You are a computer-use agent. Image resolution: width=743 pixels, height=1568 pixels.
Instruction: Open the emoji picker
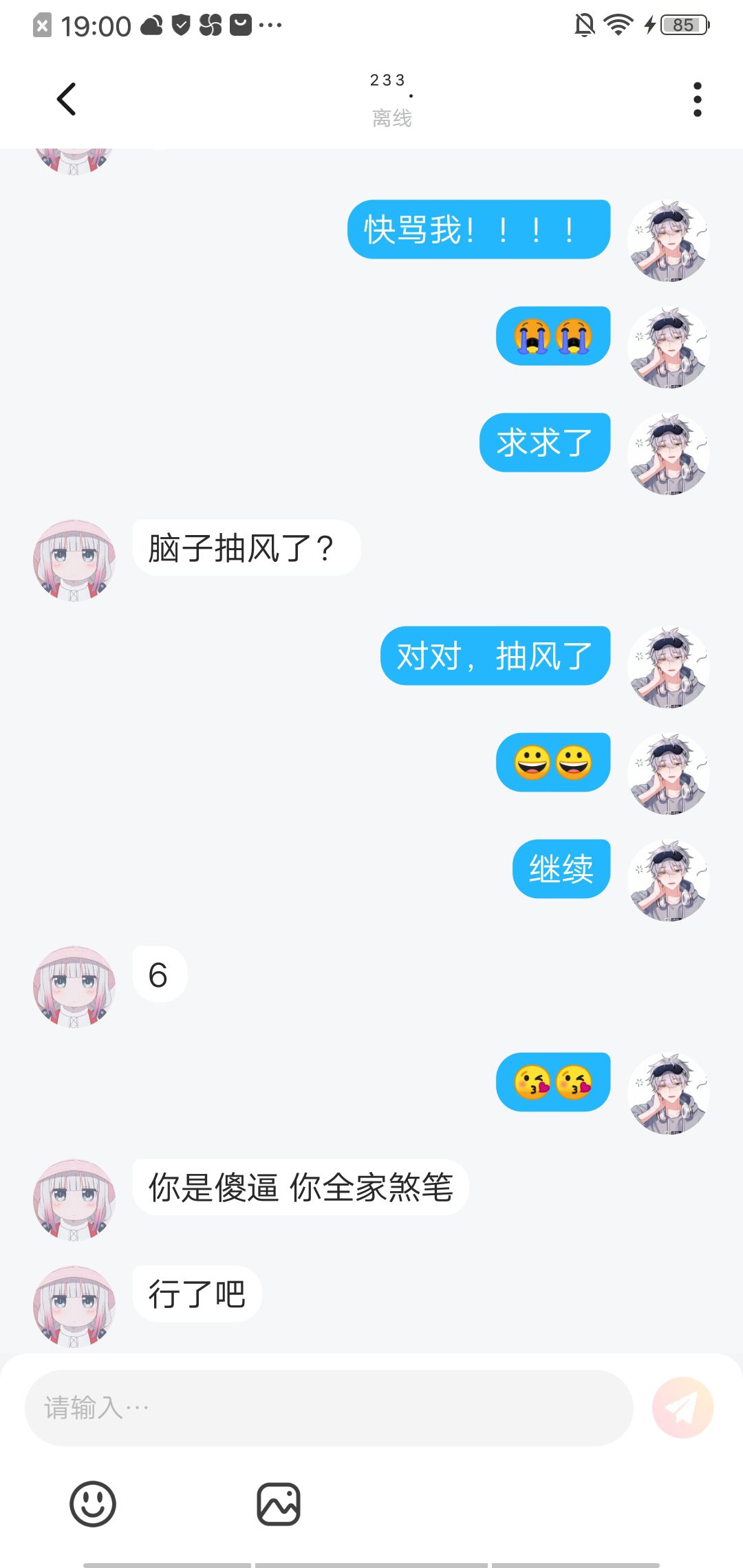tap(93, 1503)
